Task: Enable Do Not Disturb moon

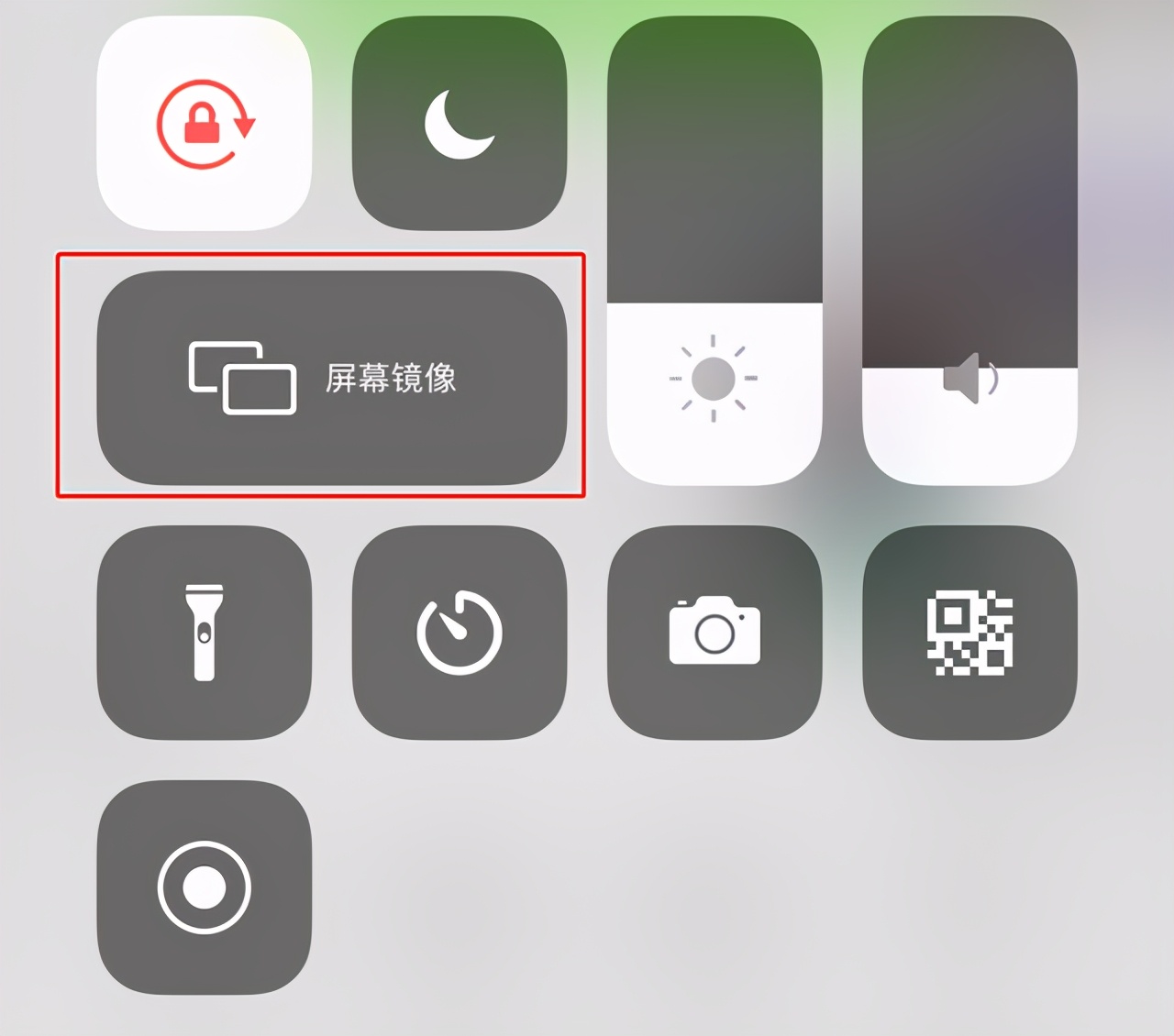Action: point(460,124)
